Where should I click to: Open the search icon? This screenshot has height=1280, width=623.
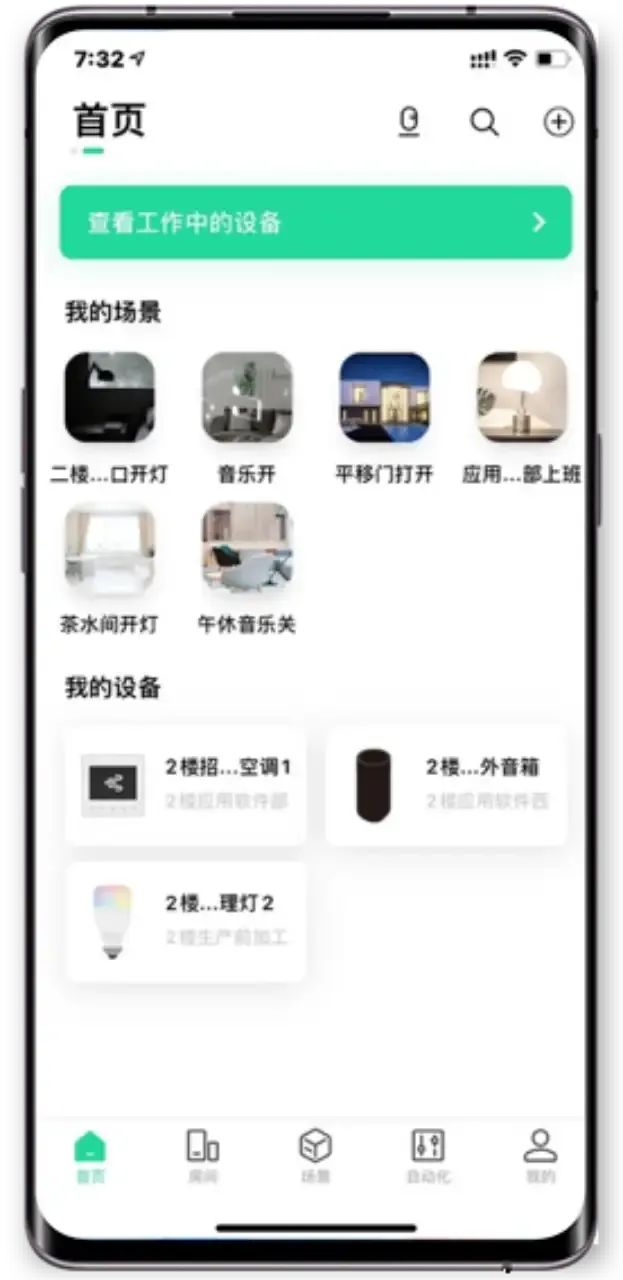click(x=484, y=123)
